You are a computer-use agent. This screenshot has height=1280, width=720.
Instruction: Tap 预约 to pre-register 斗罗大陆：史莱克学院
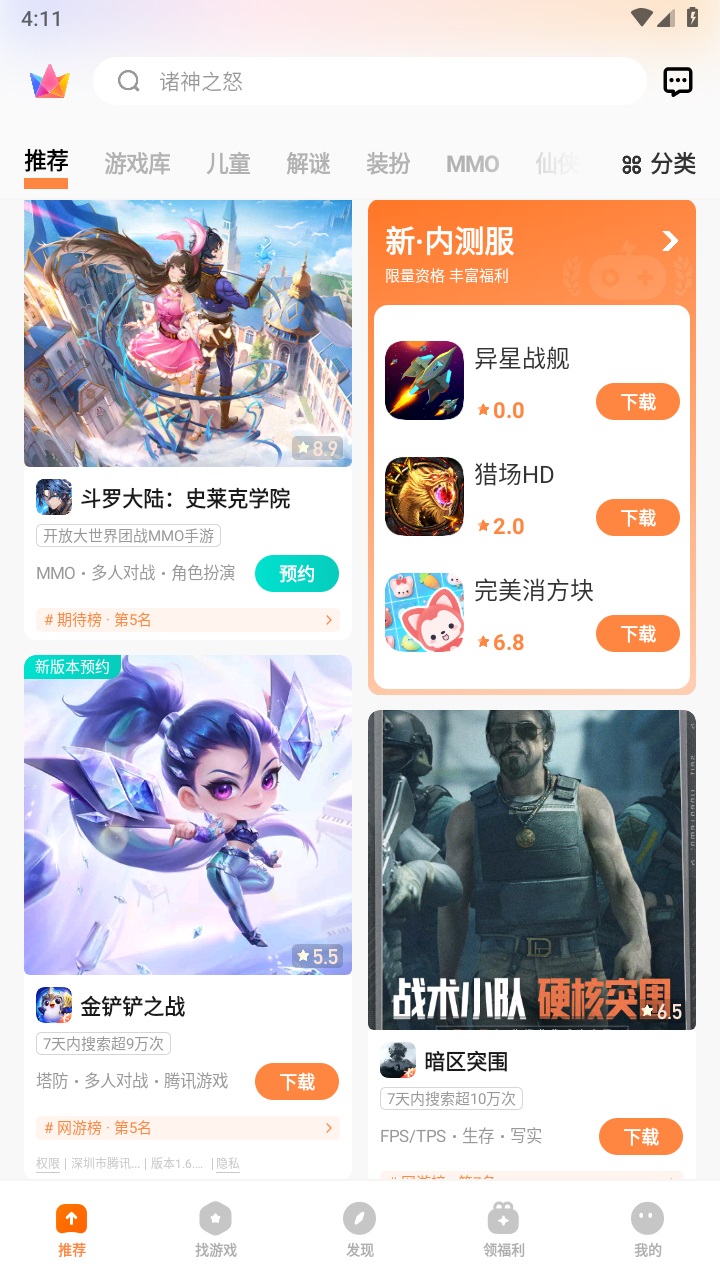tap(297, 573)
